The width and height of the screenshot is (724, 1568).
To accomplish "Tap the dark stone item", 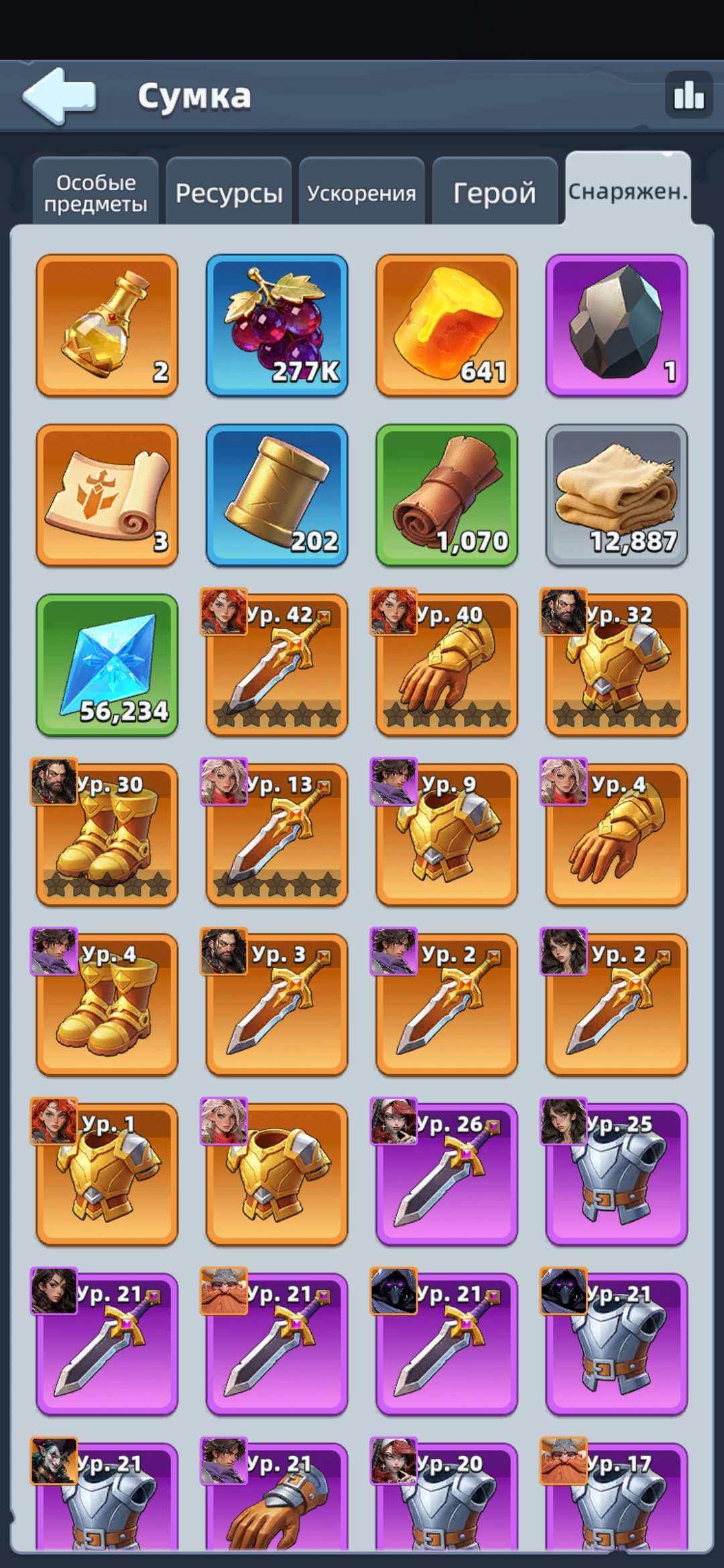I will pos(617,325).
